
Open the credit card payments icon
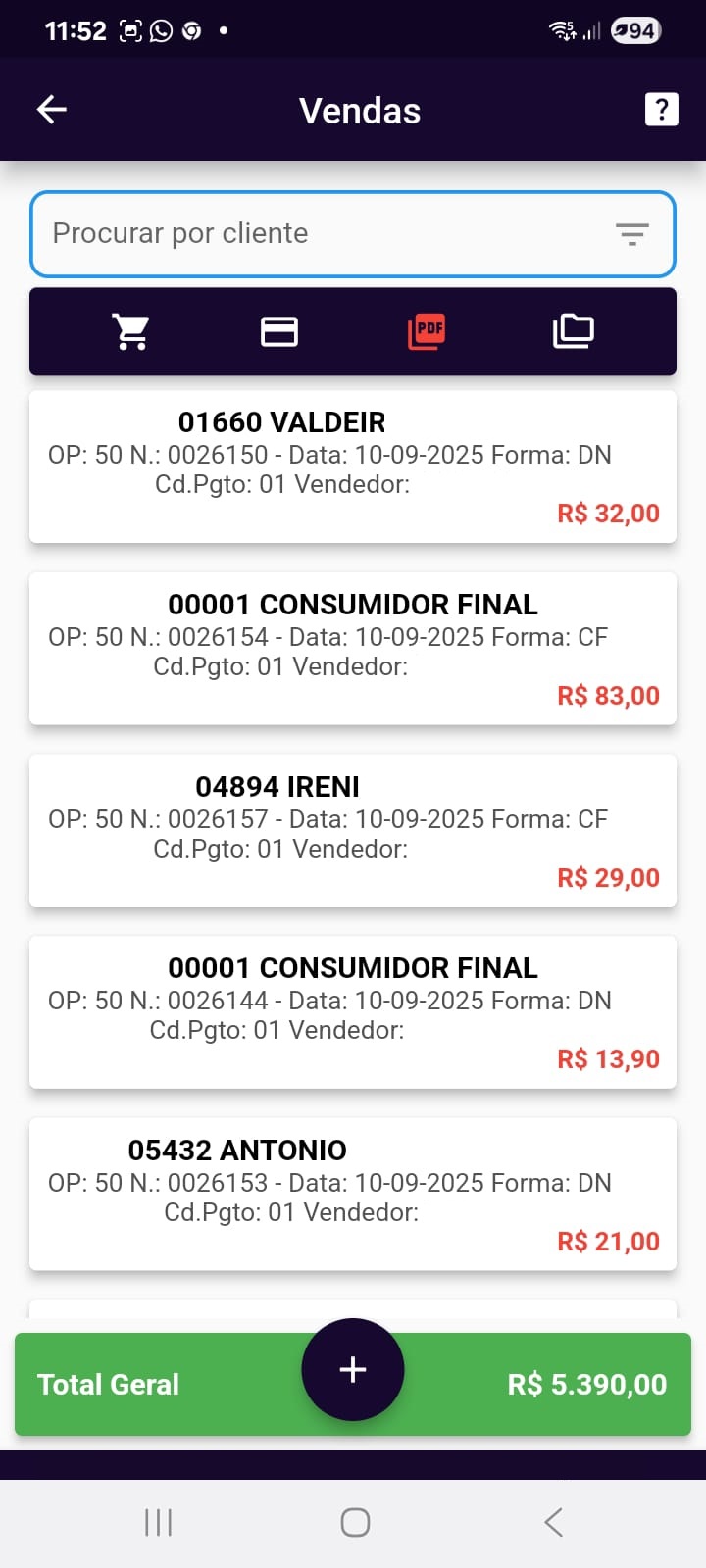point(279,331)
